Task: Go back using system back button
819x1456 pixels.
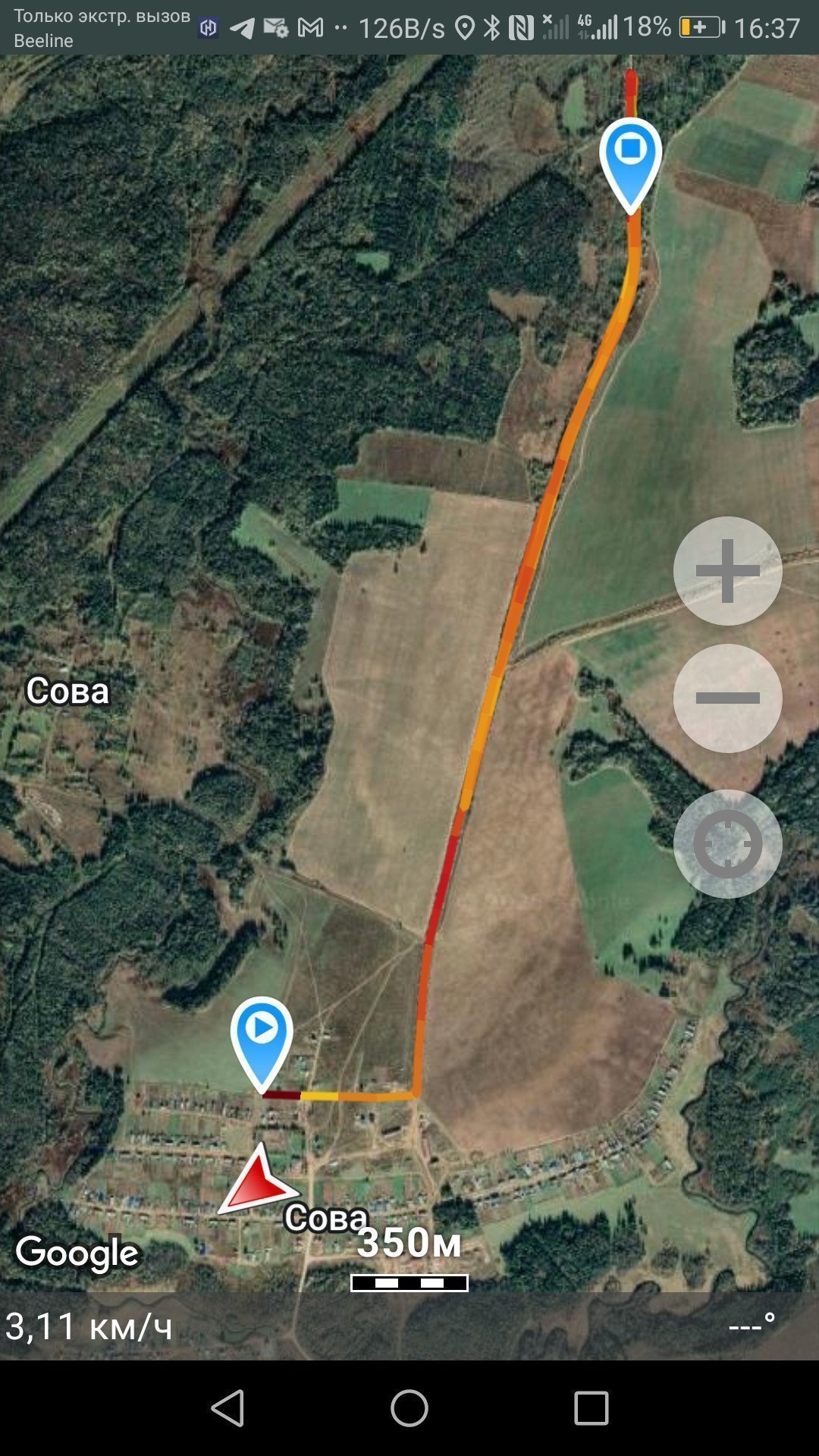Action: (x=227, y=1408)
